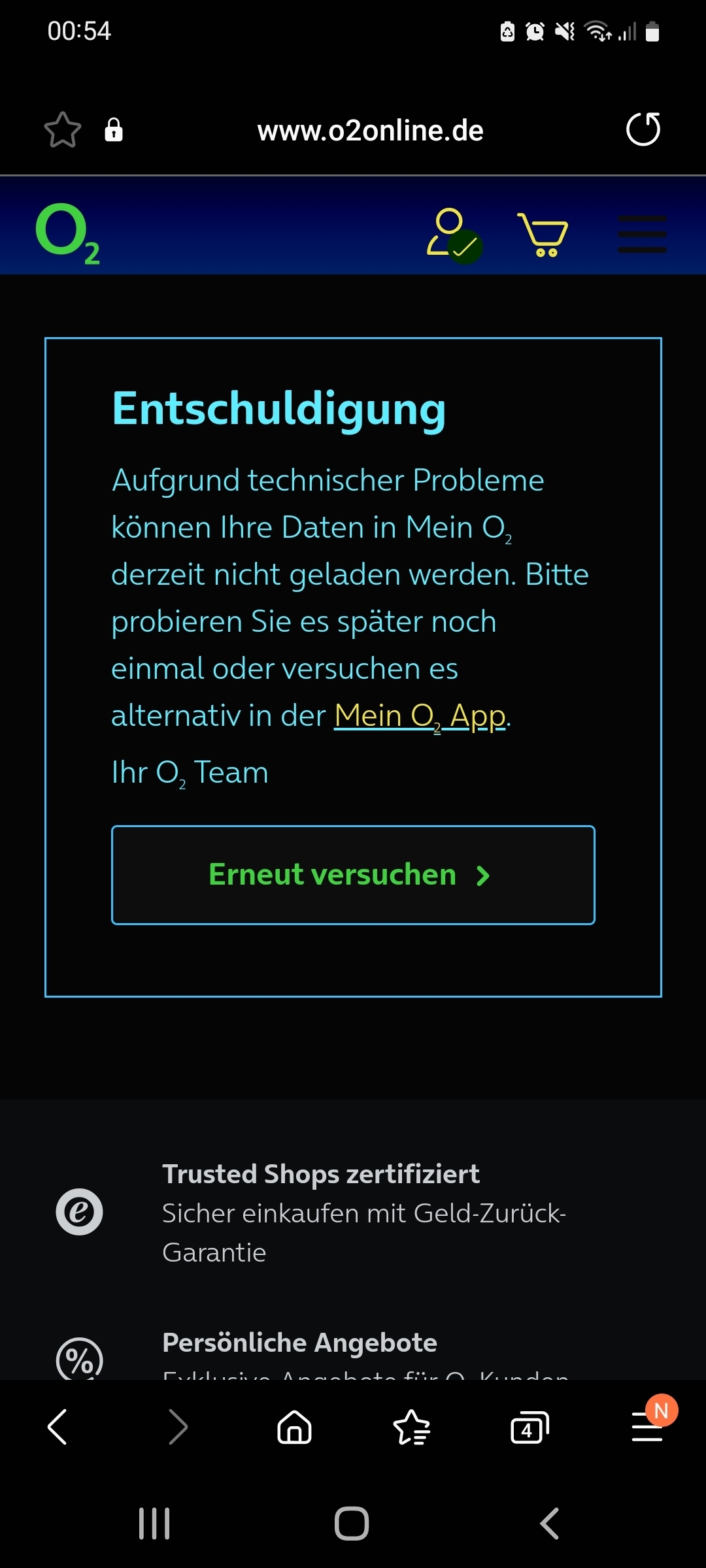706x1568 pixels.
Task: Open the hamburger site menu
Action: (642, 234)
